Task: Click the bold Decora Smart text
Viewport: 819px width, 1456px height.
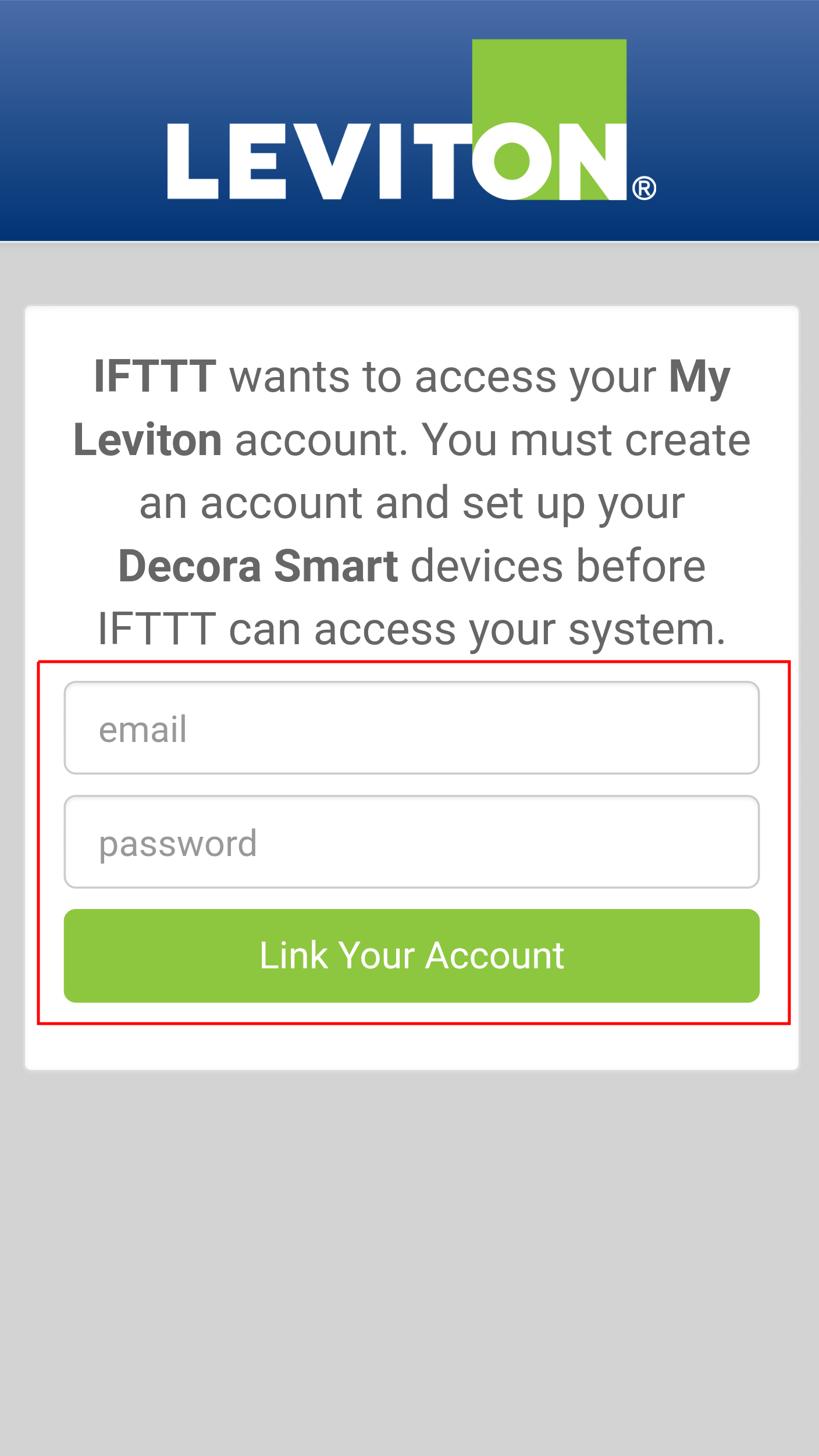Action: 258,565
